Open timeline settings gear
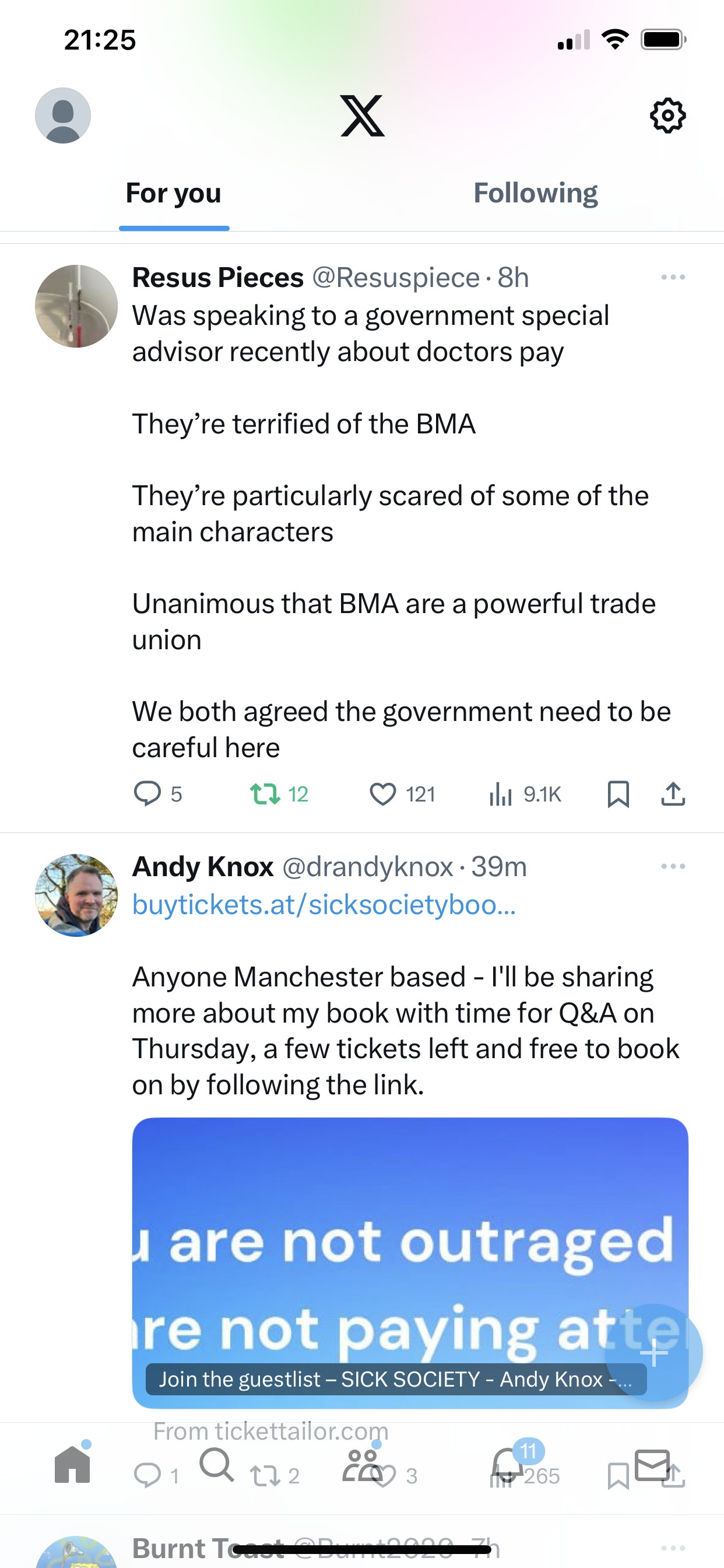The width and height of the screenshot is (724, 1568). (x=667, y=116)
